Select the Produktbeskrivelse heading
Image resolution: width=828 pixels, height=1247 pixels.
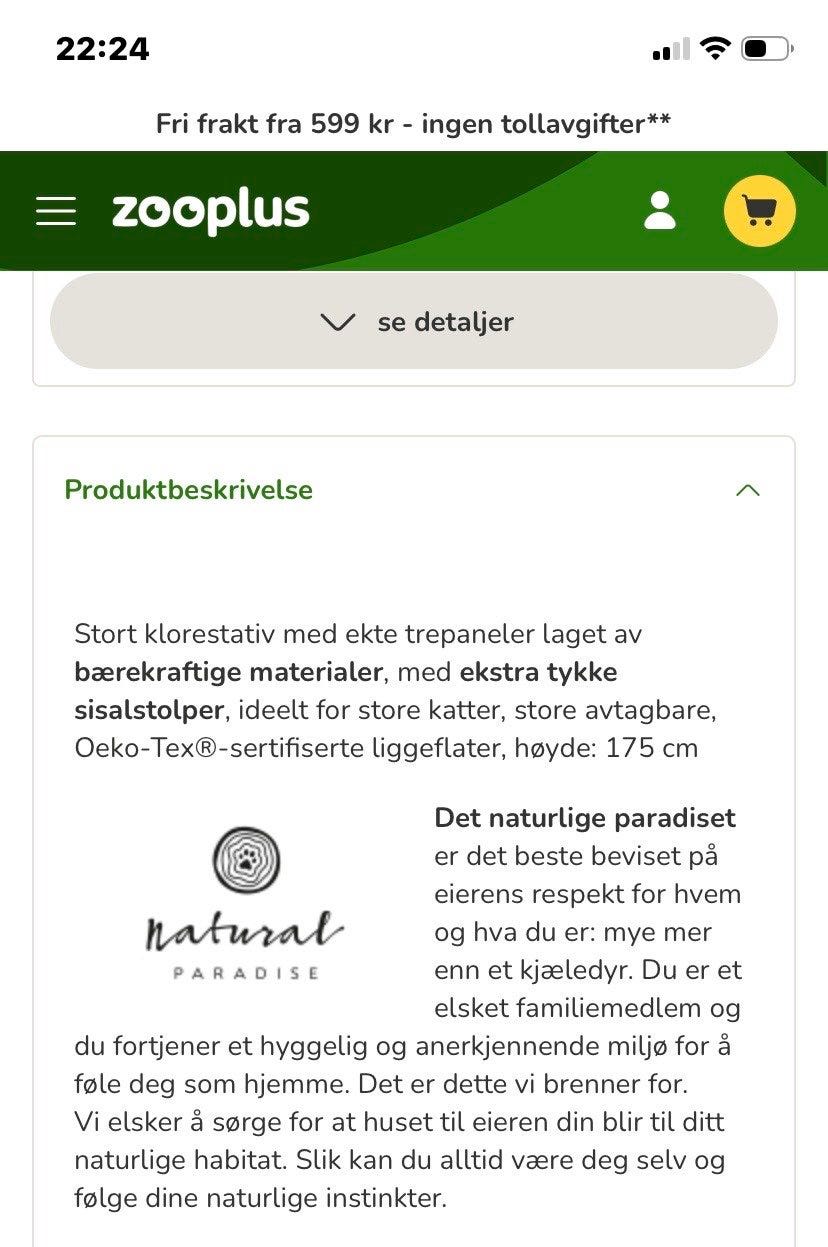[x=188, y=489]
